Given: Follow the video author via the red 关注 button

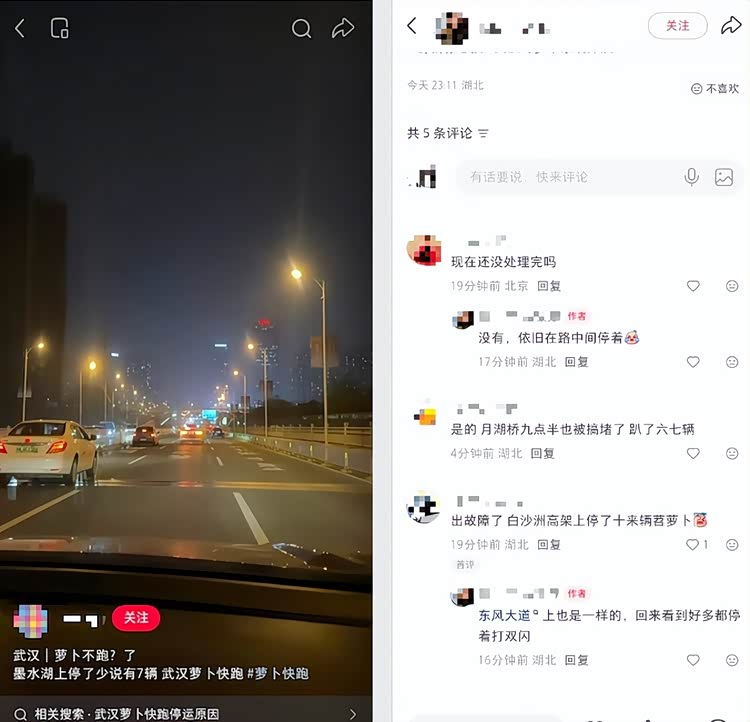Looking at the screenshot, I should click(136, 618).
